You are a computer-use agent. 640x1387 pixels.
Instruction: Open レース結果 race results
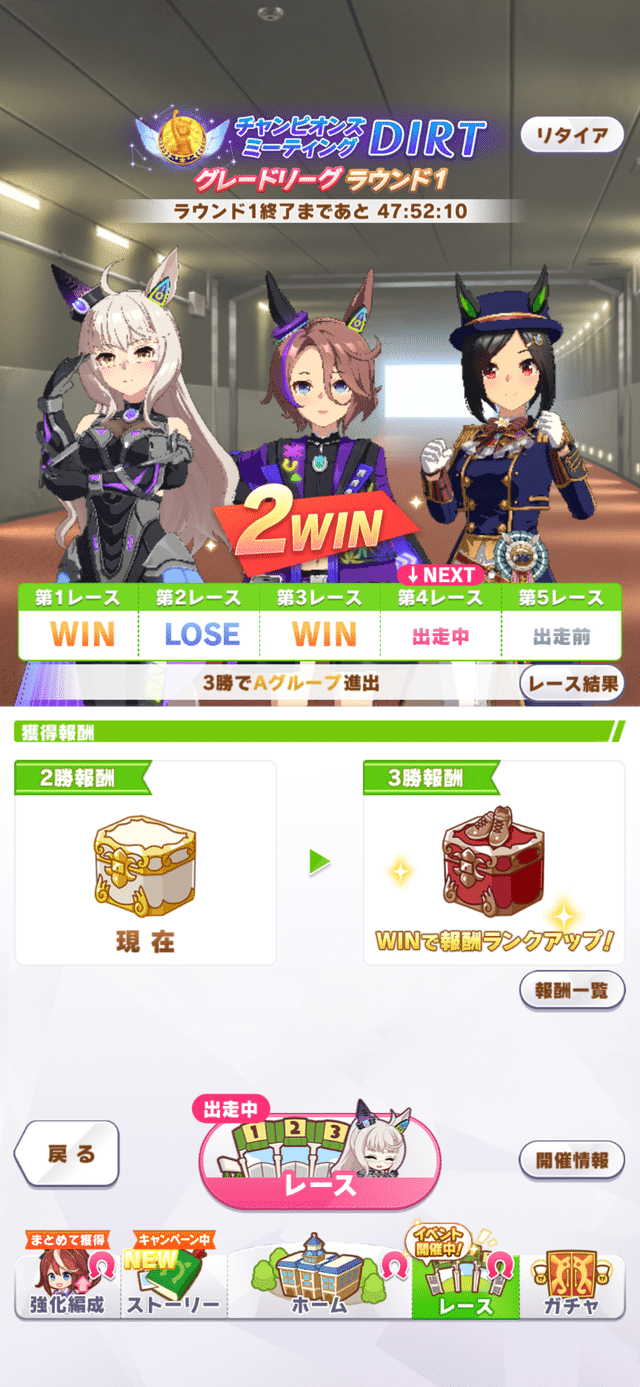571,684
